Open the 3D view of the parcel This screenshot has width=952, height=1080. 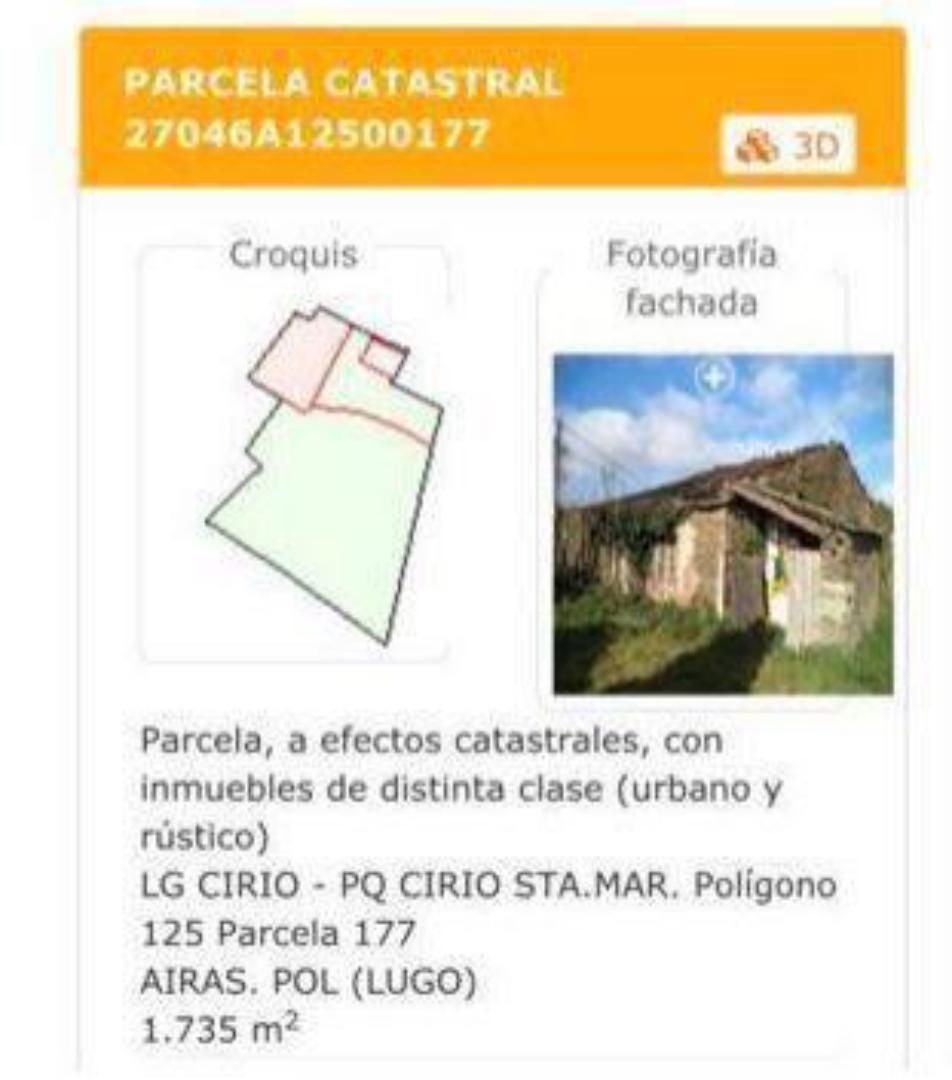pos(789,147)
